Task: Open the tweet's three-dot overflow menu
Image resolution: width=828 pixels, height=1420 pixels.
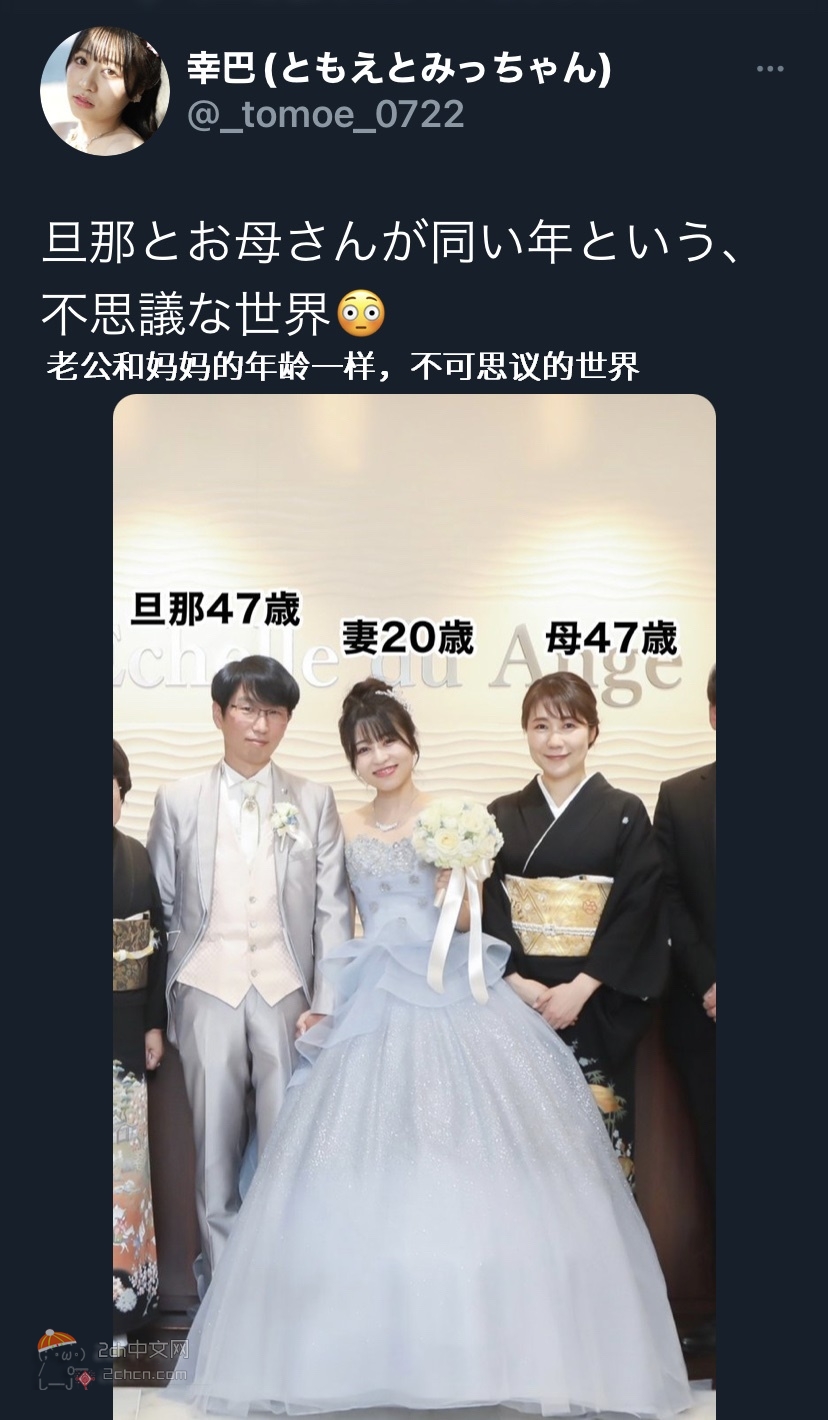Action: (770, 69)
